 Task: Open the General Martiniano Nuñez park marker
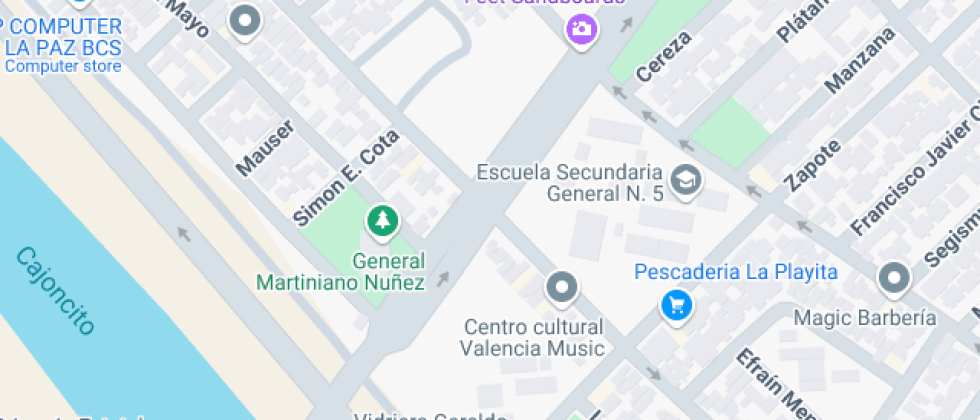click(381, 222)
